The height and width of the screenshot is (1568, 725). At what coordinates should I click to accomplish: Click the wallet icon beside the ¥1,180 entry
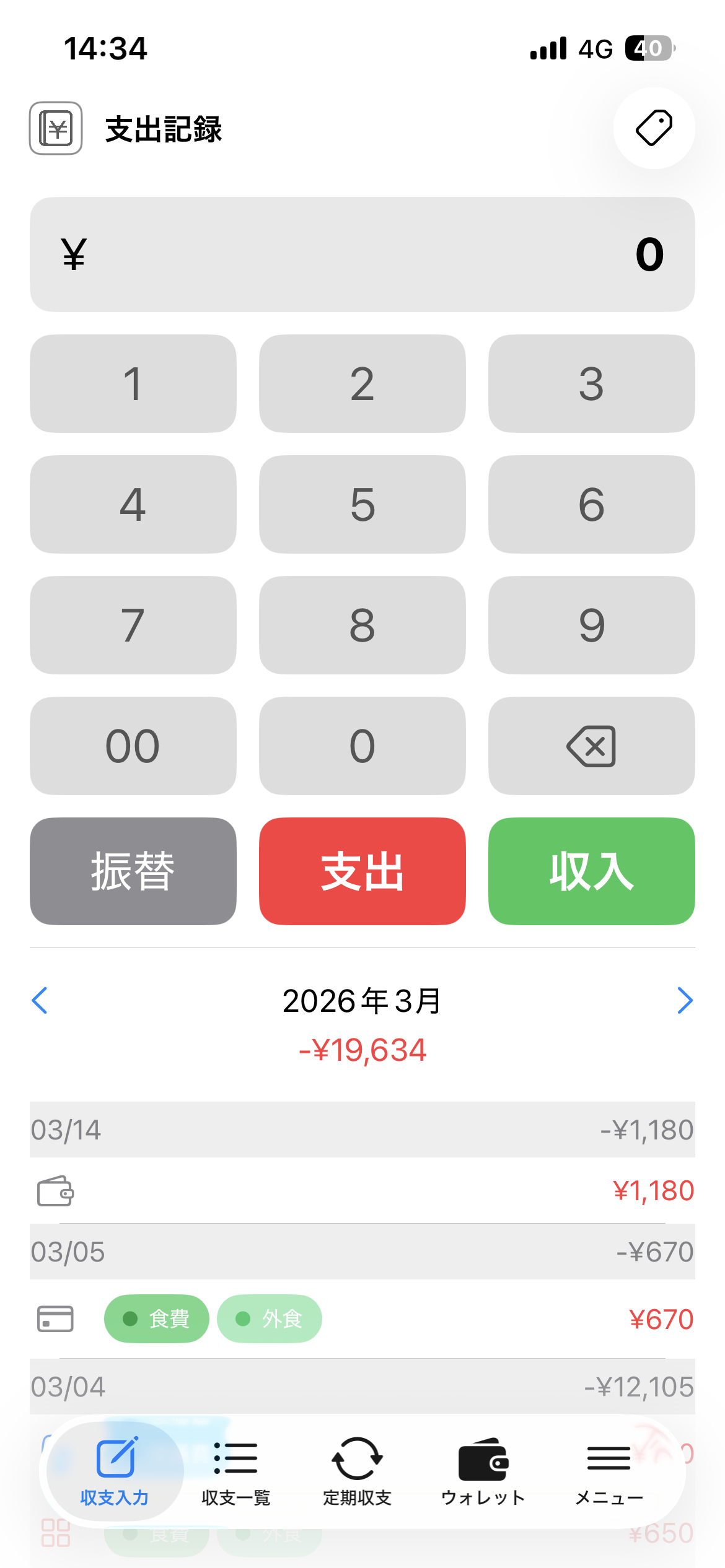(55, 1190)
